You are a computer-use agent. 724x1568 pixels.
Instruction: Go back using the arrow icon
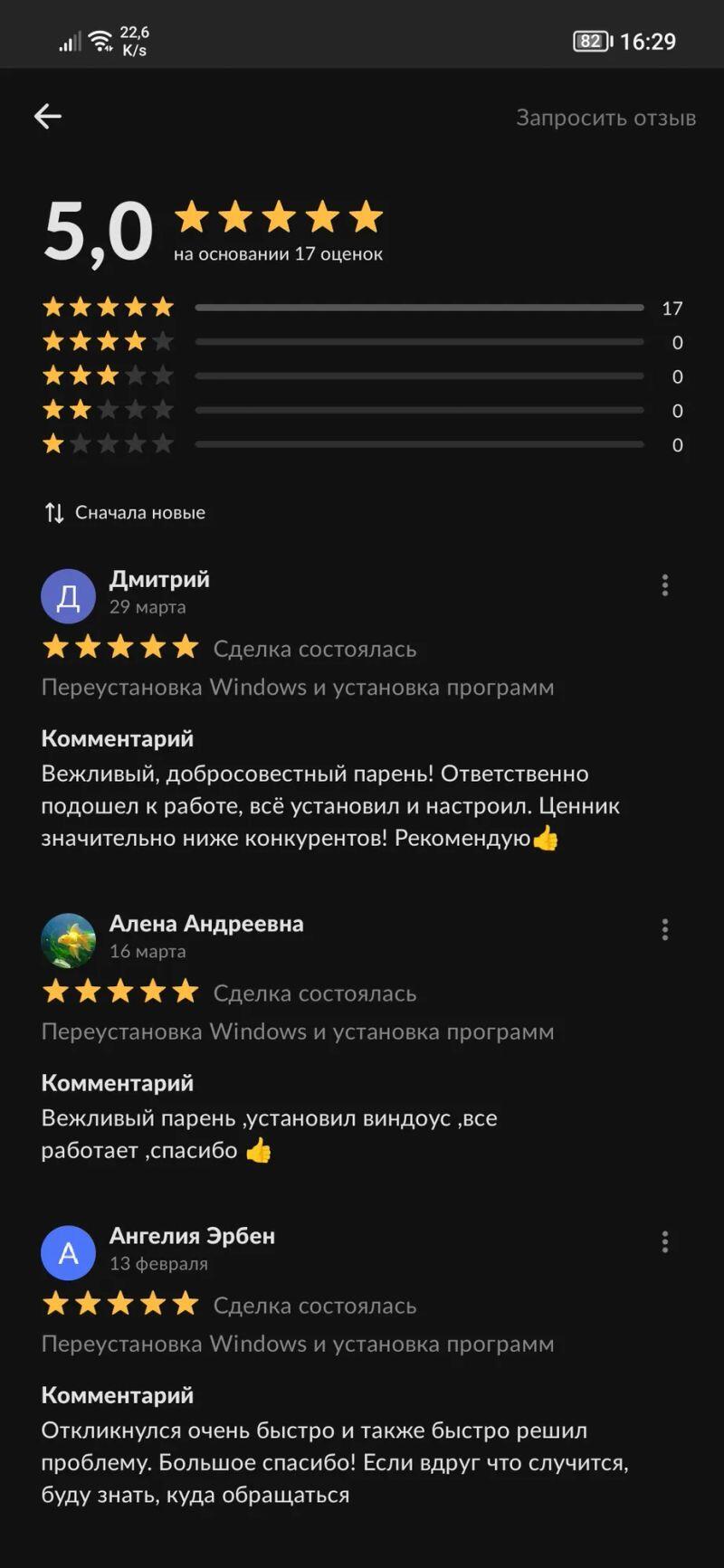click(48, 116)
